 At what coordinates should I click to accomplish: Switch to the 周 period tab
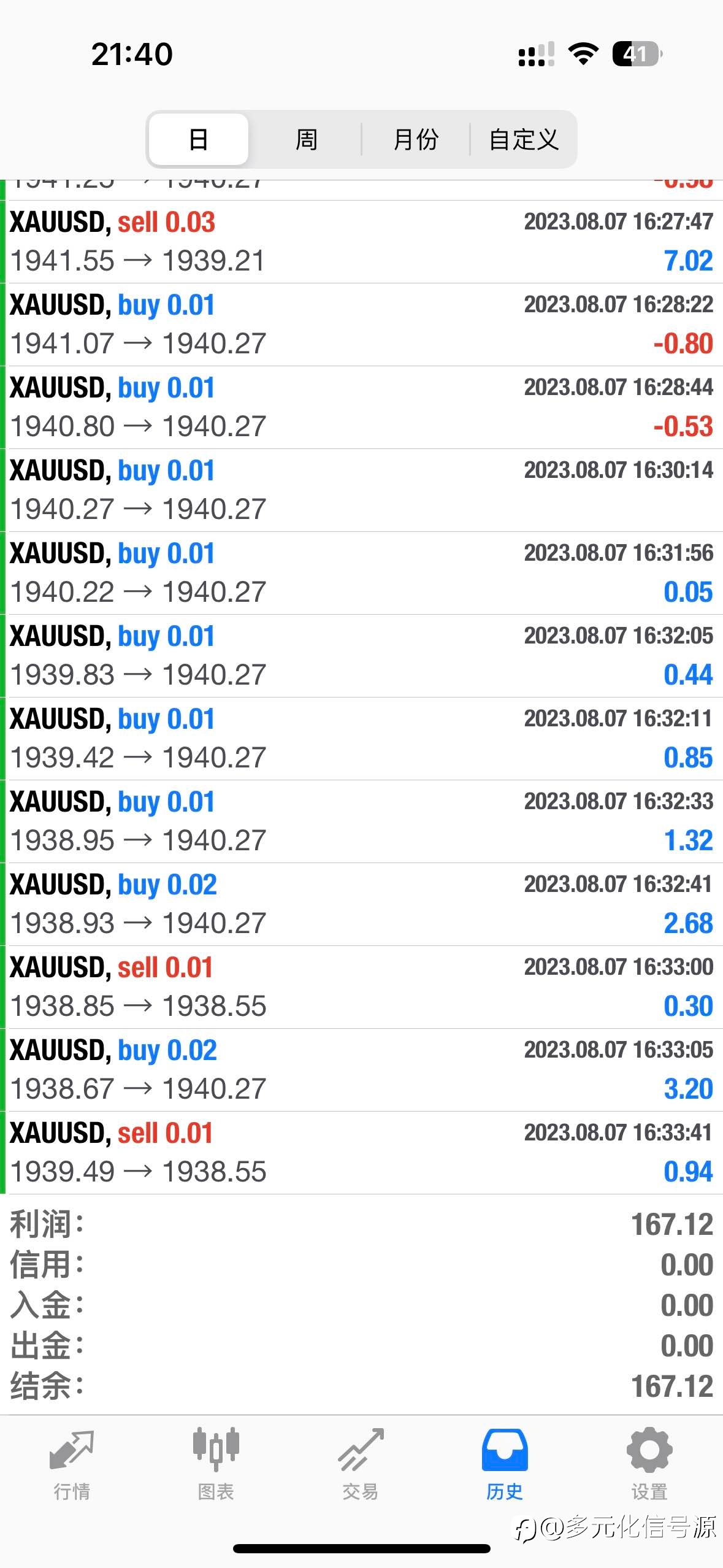pos(306,139)
